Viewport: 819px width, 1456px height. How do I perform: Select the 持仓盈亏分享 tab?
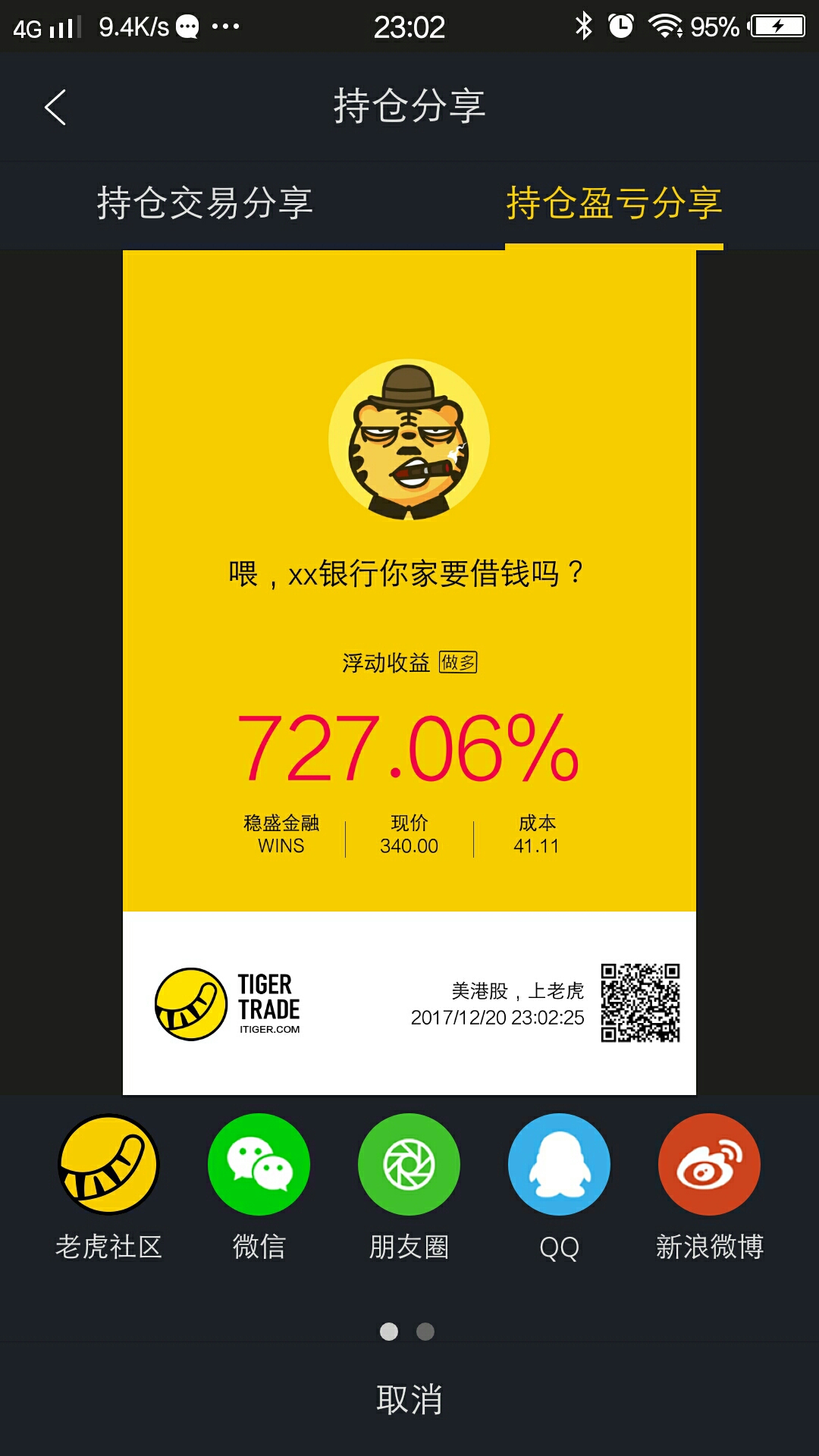(x=613, y=203)
